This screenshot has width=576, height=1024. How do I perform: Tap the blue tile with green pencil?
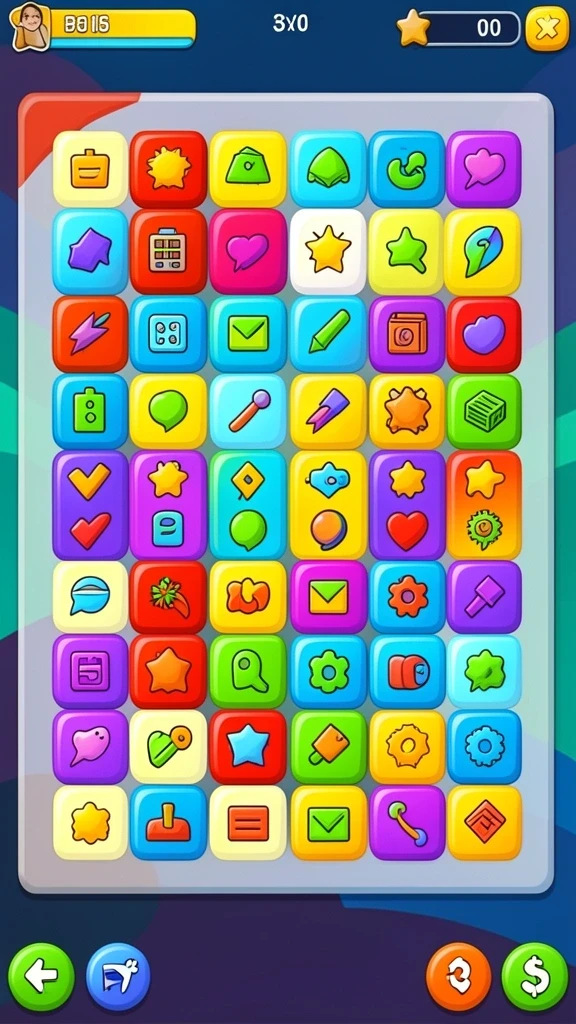point(328,334)
